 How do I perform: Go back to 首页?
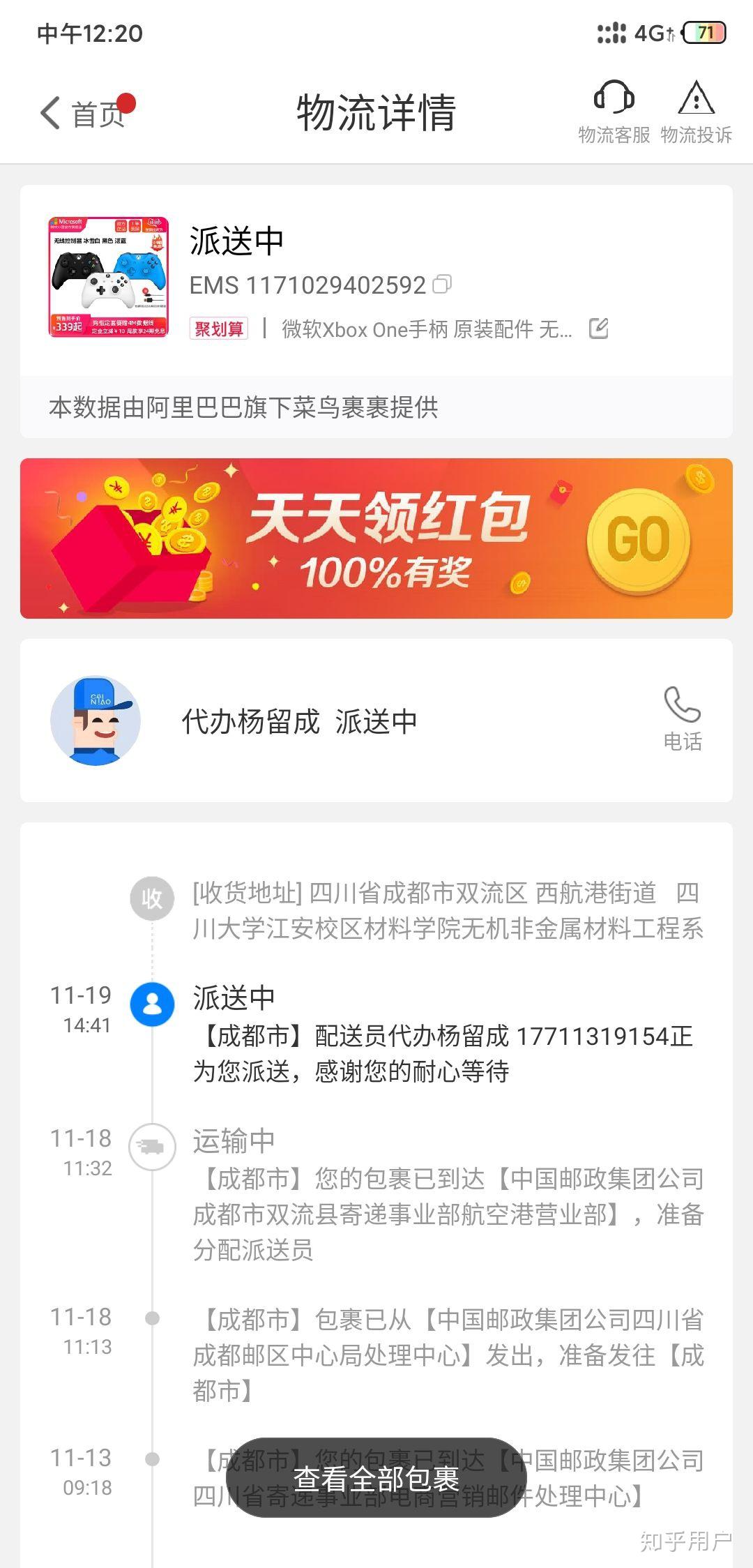(82, 113)
